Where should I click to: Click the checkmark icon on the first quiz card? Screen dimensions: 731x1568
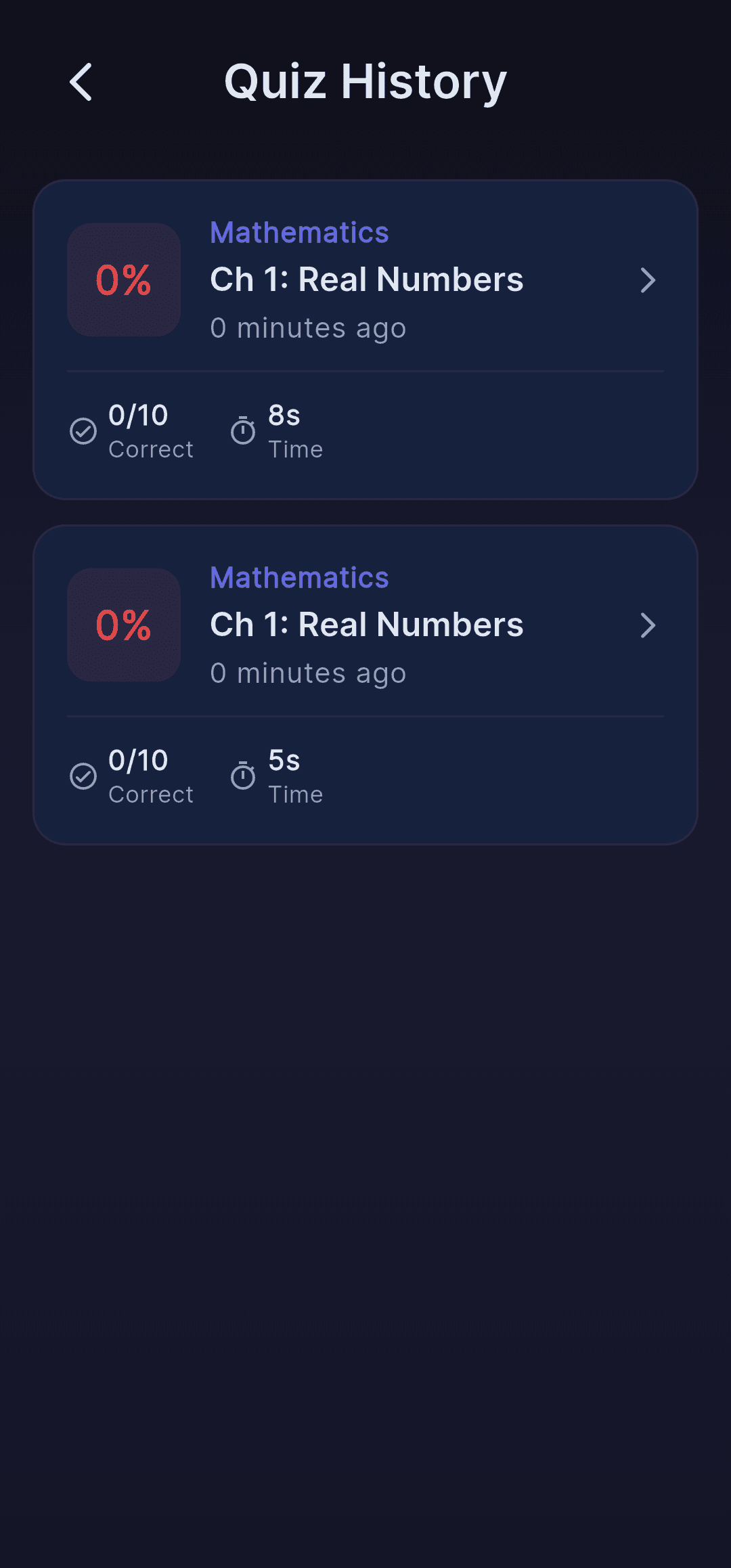83,431
